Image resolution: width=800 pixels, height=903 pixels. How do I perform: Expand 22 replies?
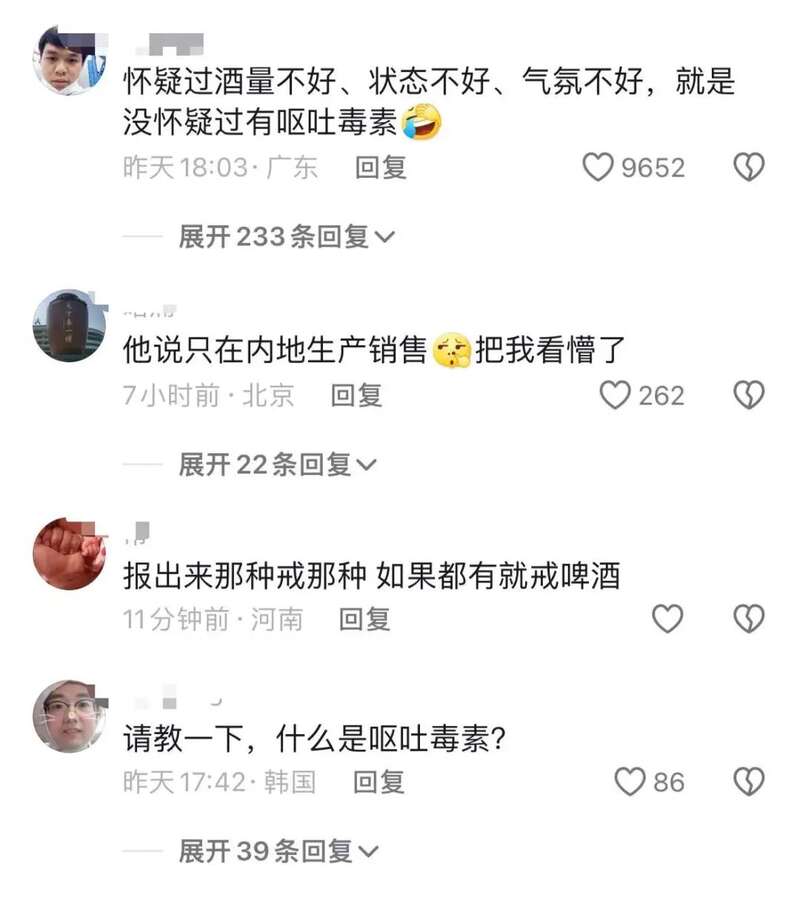(277, 464)
